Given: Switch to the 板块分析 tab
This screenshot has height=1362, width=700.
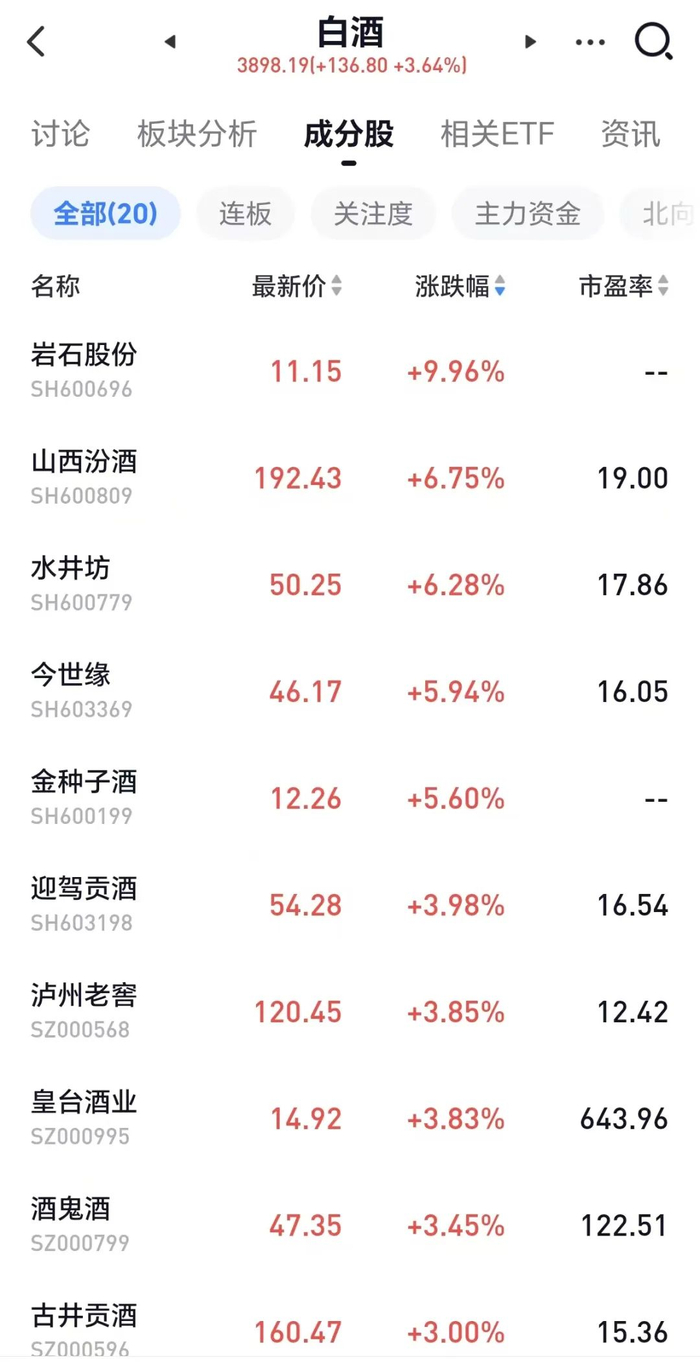Looking at the screenshot, I should 197,134.
